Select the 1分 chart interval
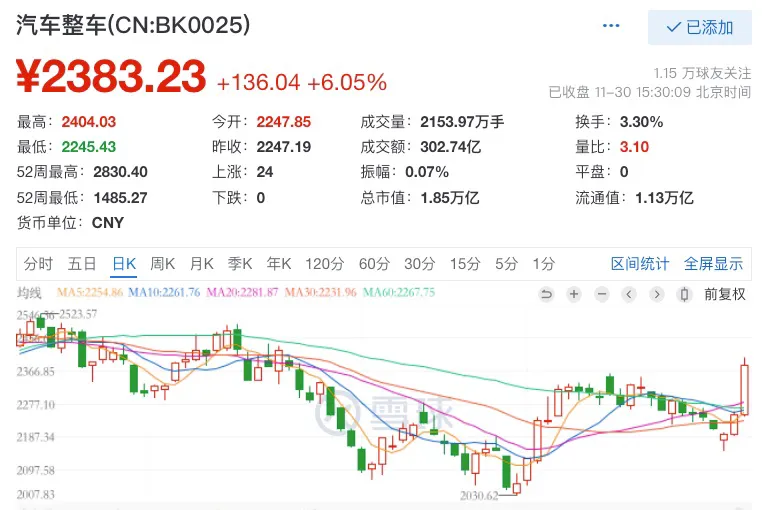Viewport: 762px width, 510px height. 543,264
